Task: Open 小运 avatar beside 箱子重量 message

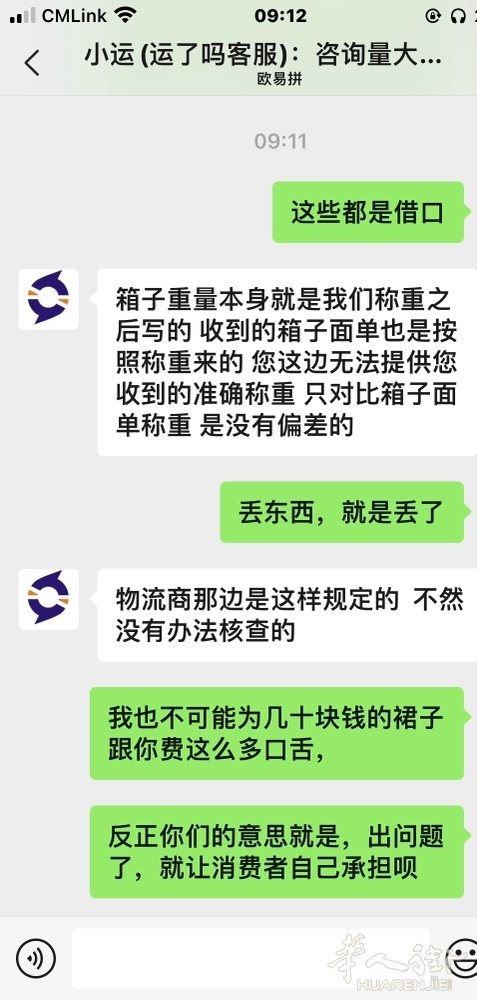Action: (48, 299)
